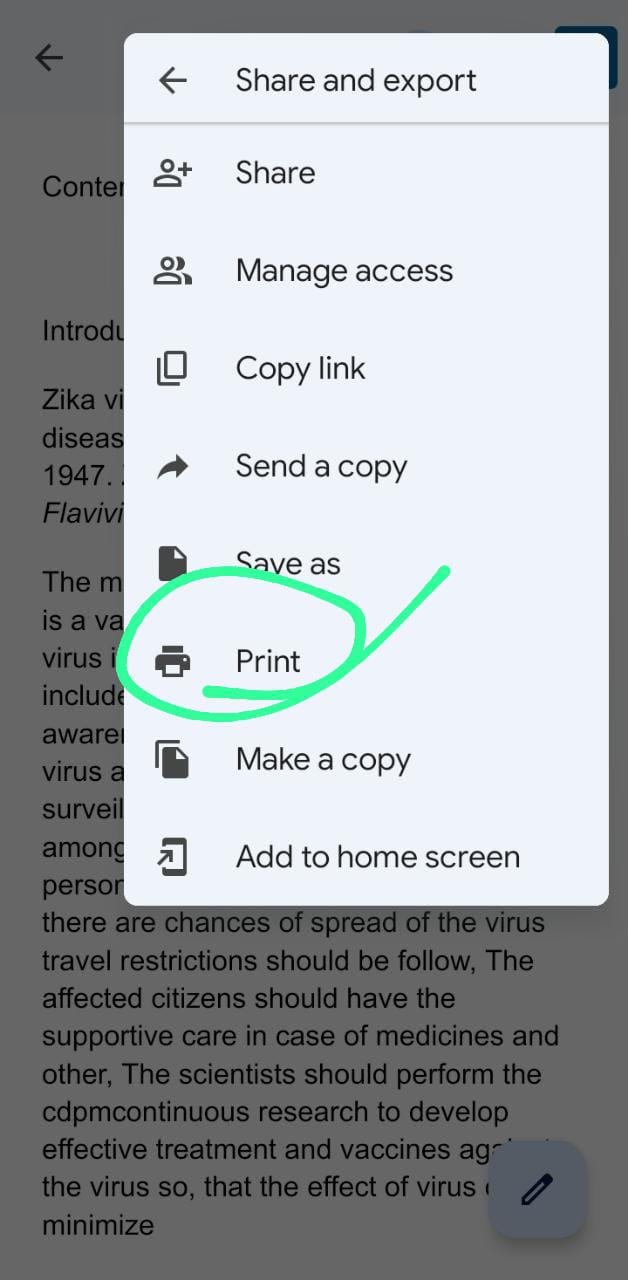Image resolution: width=628 pixels, height=1280 pixels.
Task: Tap the document's back arrow
Action: point(49,58)
